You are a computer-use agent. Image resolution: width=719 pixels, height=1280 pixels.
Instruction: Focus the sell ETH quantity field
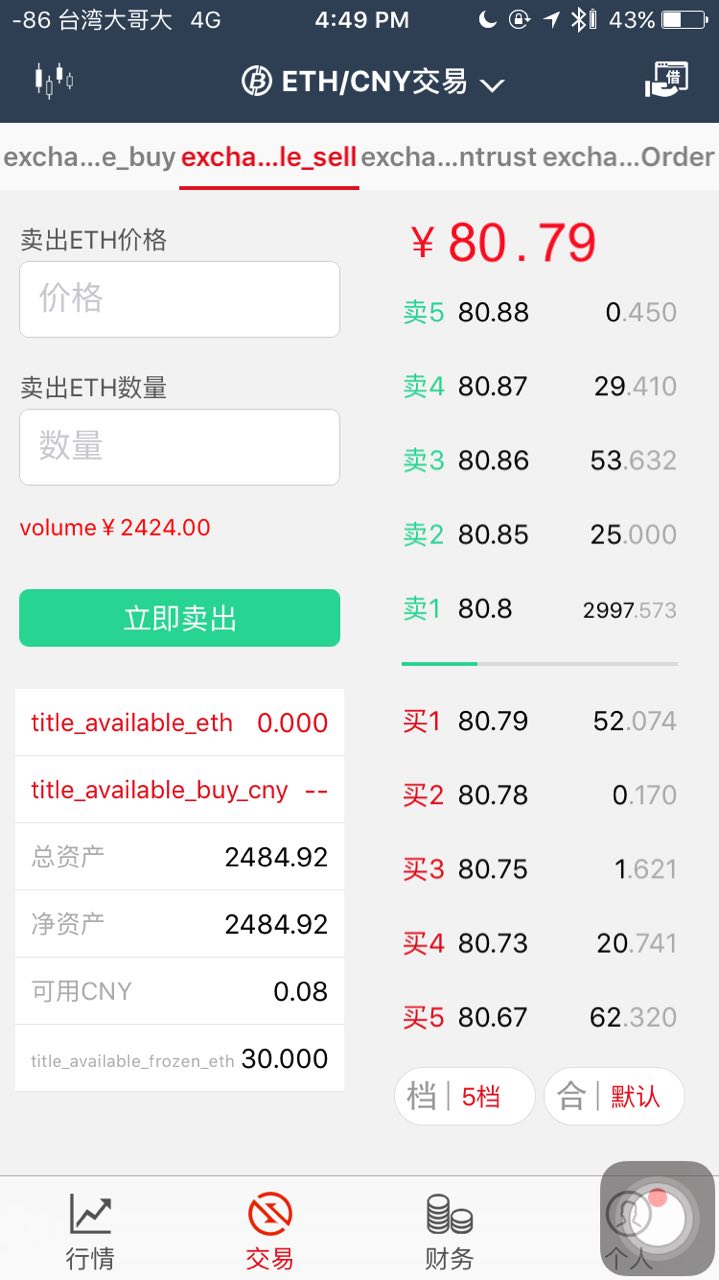[180, 447]
